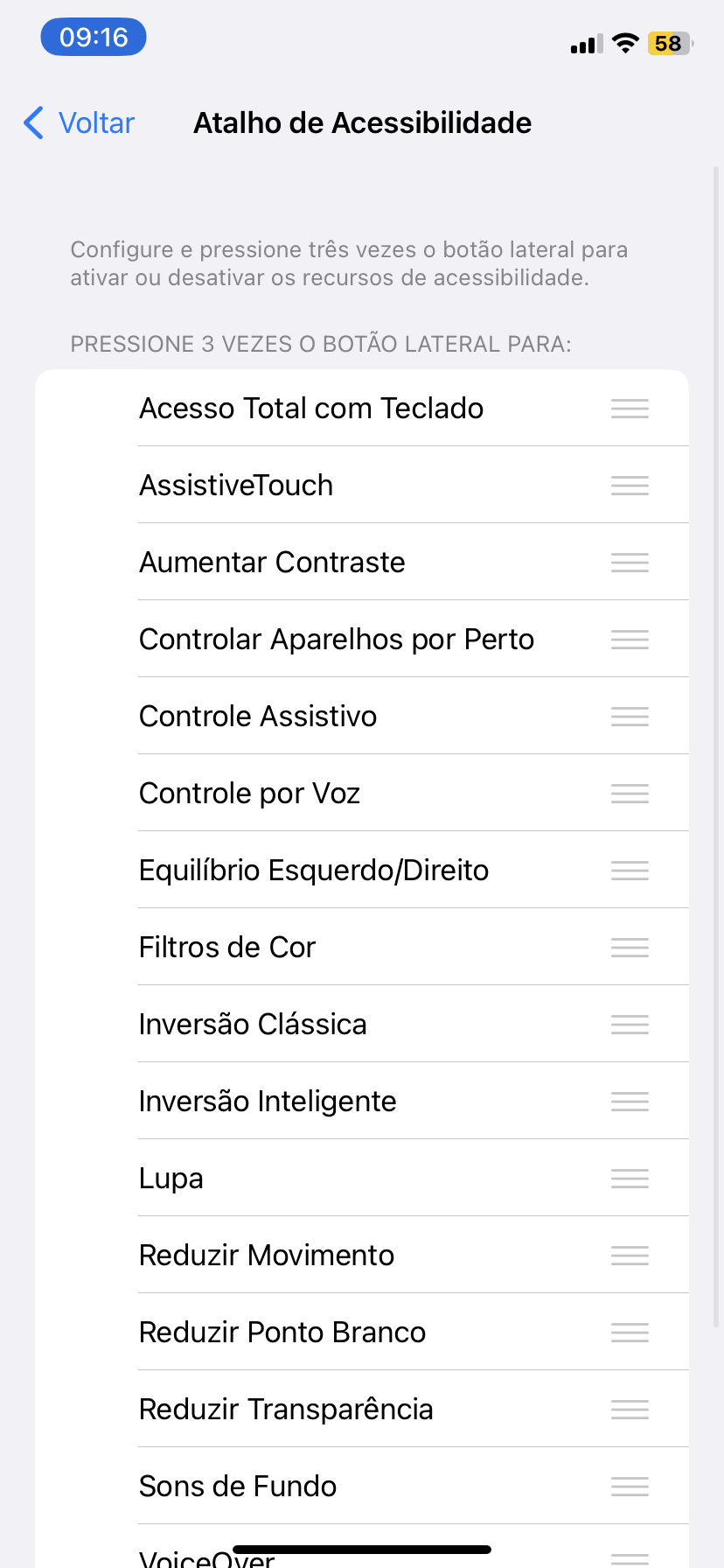Select the Lupa option
The height and width of the screenshot is (1568, 724).
[x=171, y=1179]
